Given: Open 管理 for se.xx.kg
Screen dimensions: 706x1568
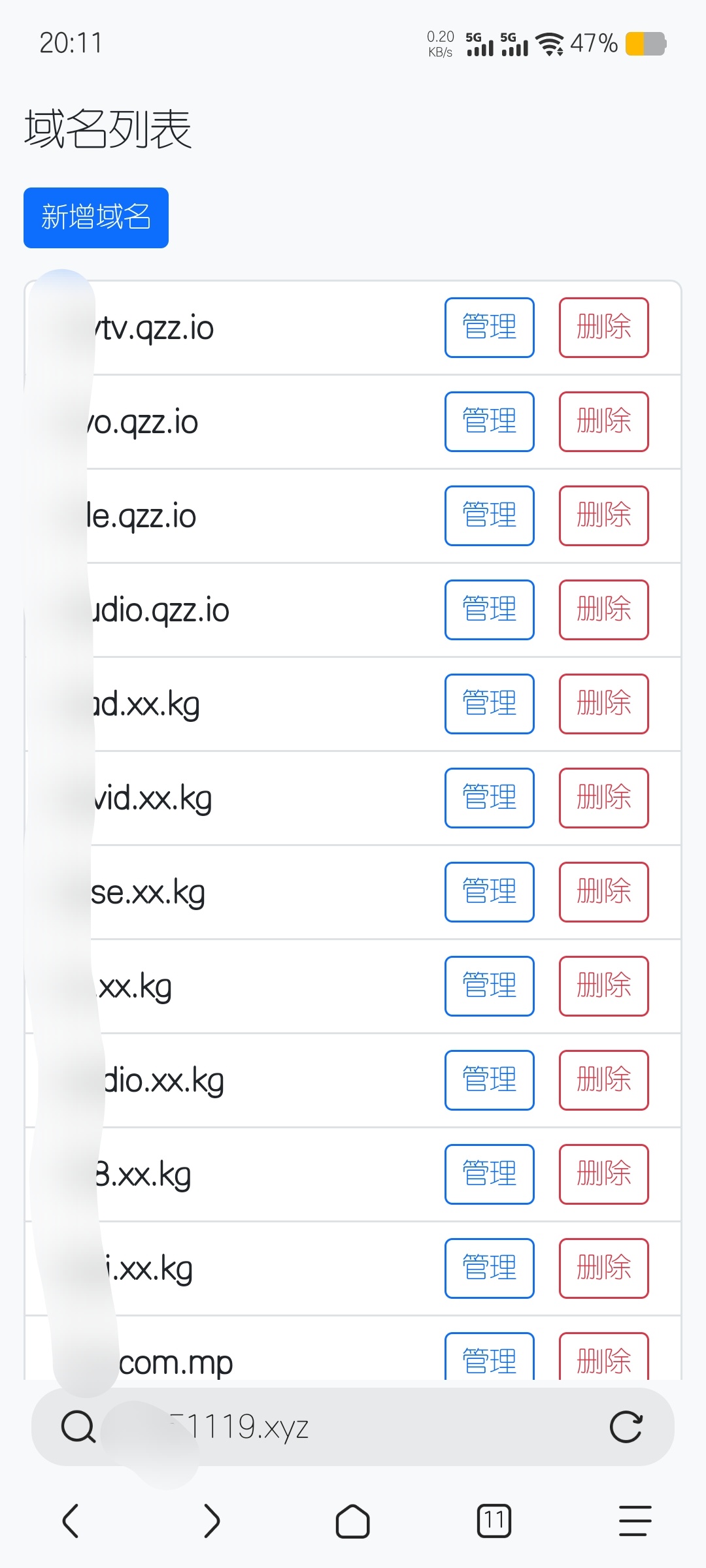Looking at the screenshot, I should (490, 892).
